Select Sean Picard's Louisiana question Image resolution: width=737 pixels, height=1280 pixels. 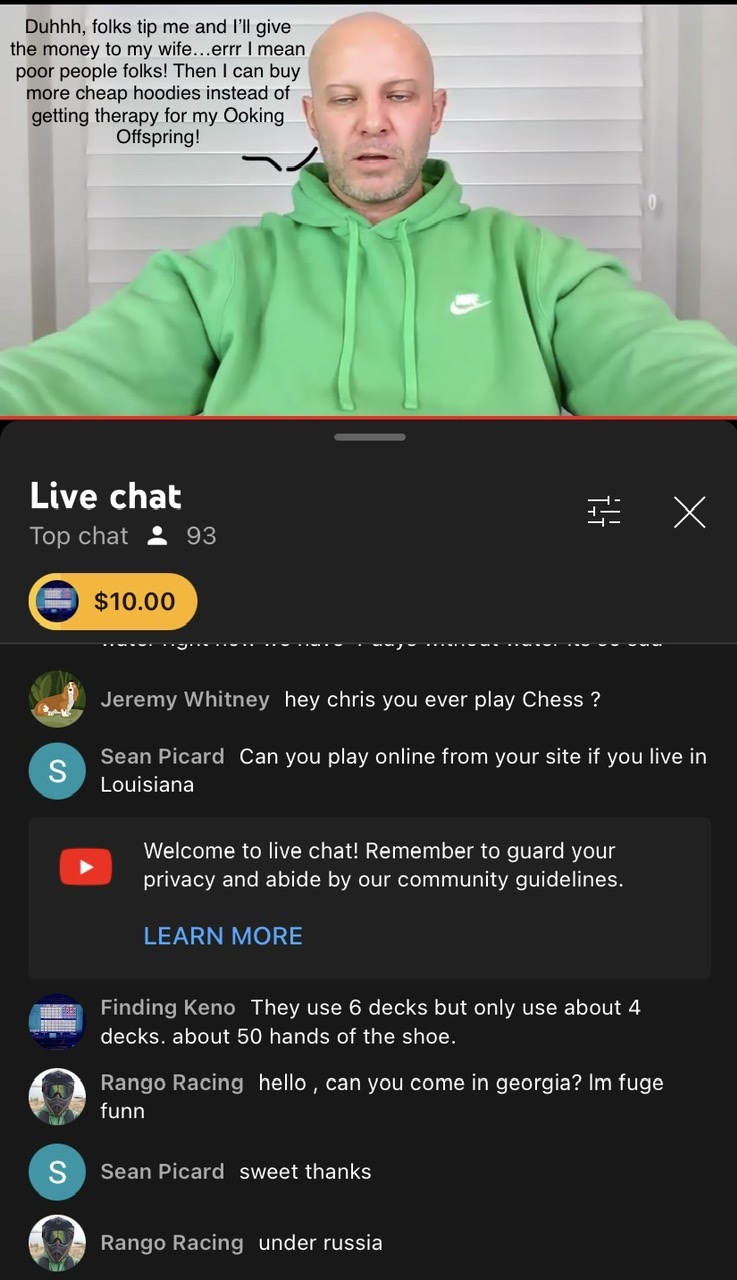(403, 770)
